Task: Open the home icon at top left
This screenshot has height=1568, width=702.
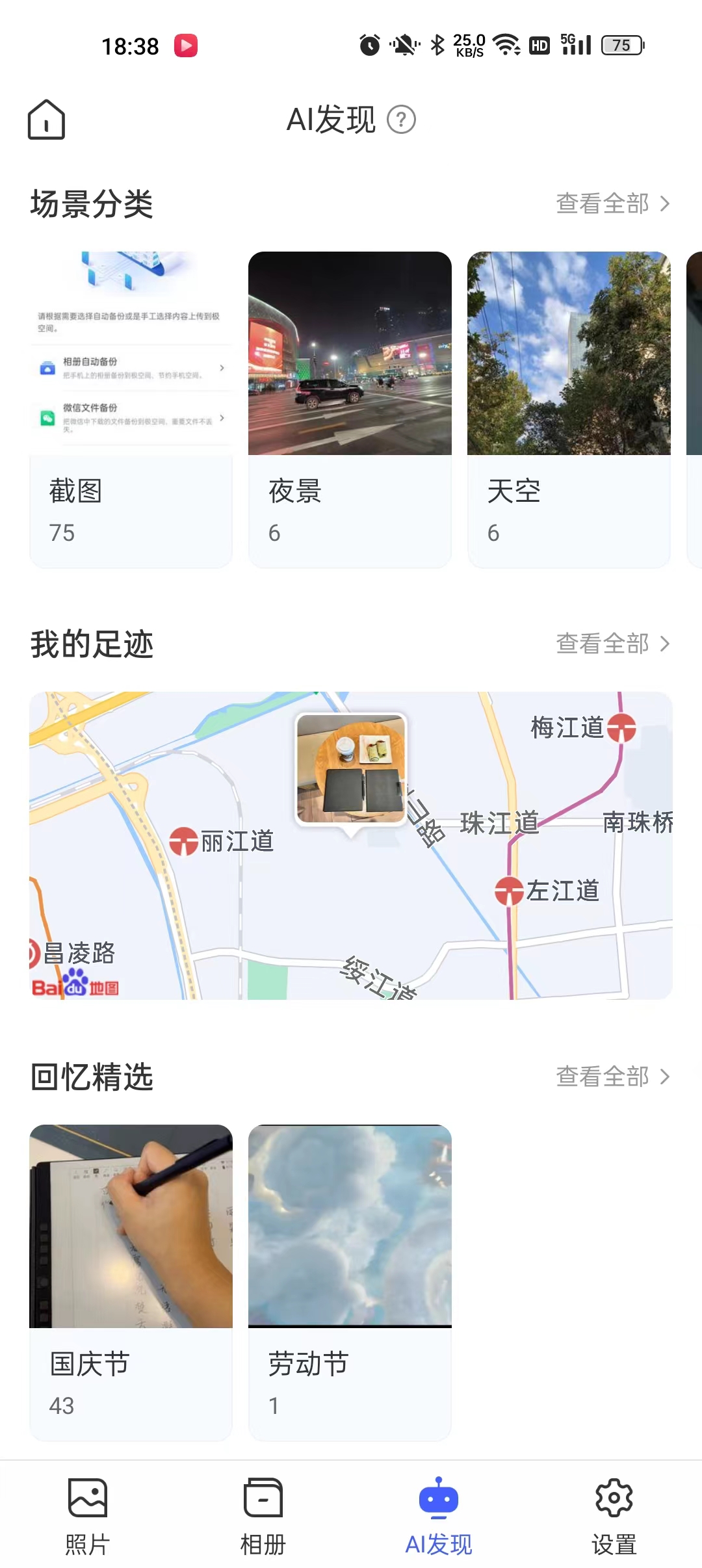Action: (46, 119)
